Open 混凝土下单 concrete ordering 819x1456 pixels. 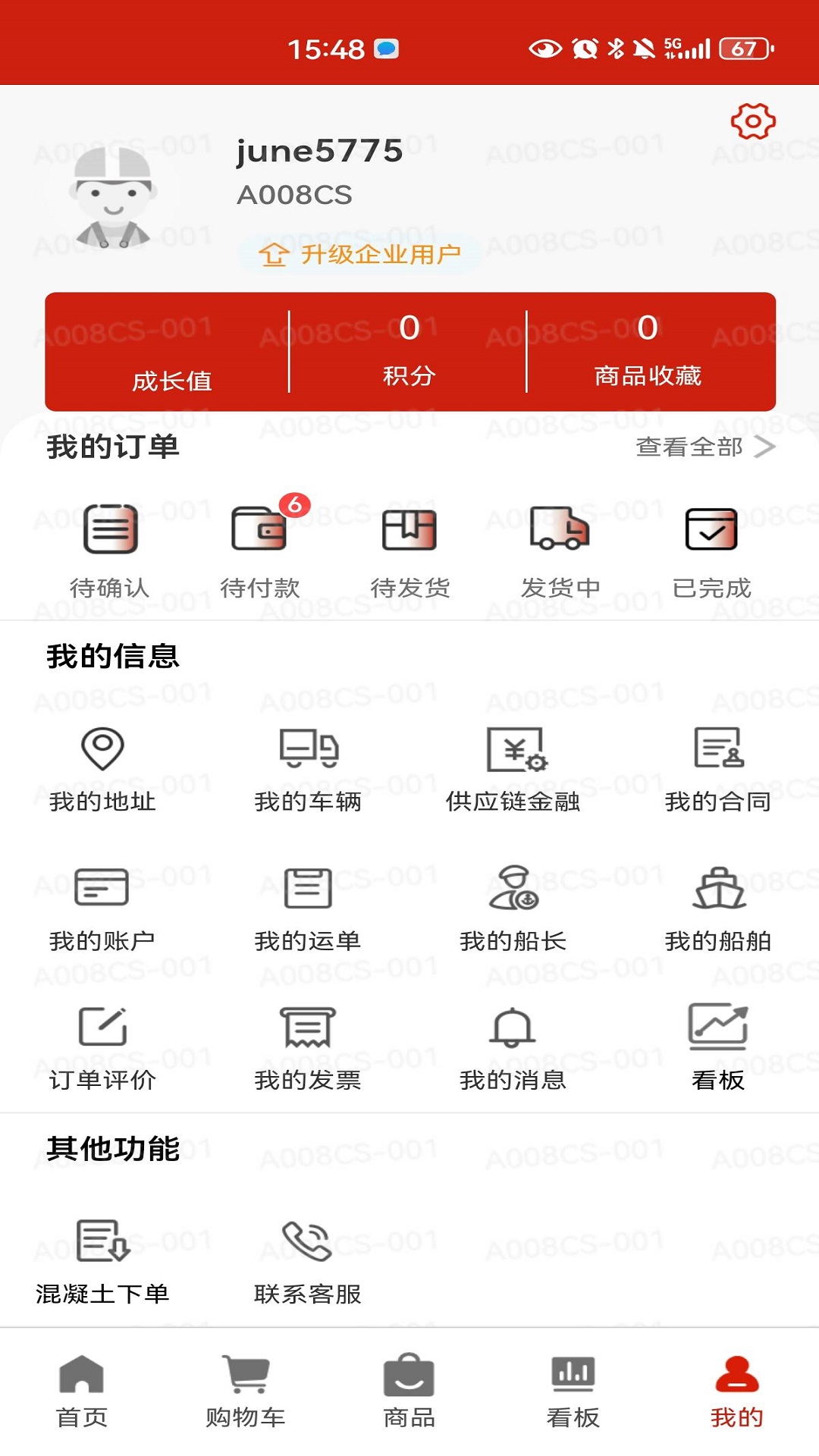[x=102, y=1260]
